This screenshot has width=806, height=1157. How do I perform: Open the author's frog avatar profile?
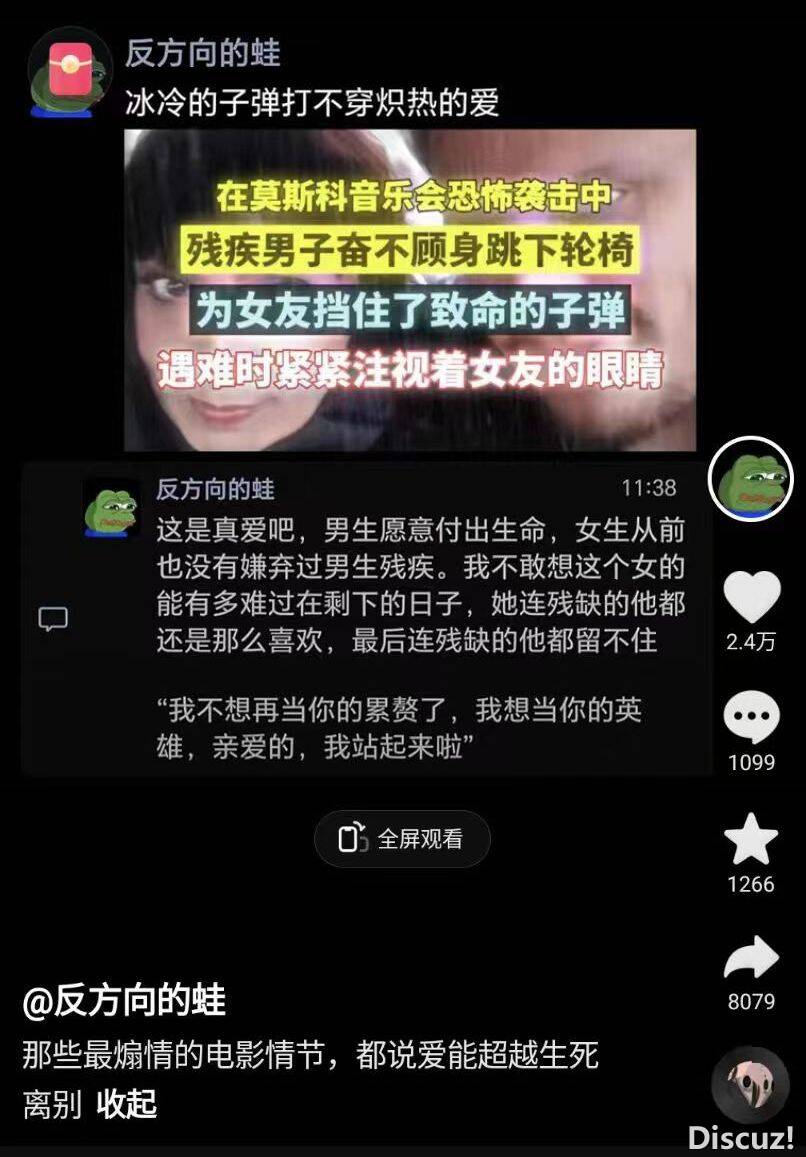[x=750, y=480]
